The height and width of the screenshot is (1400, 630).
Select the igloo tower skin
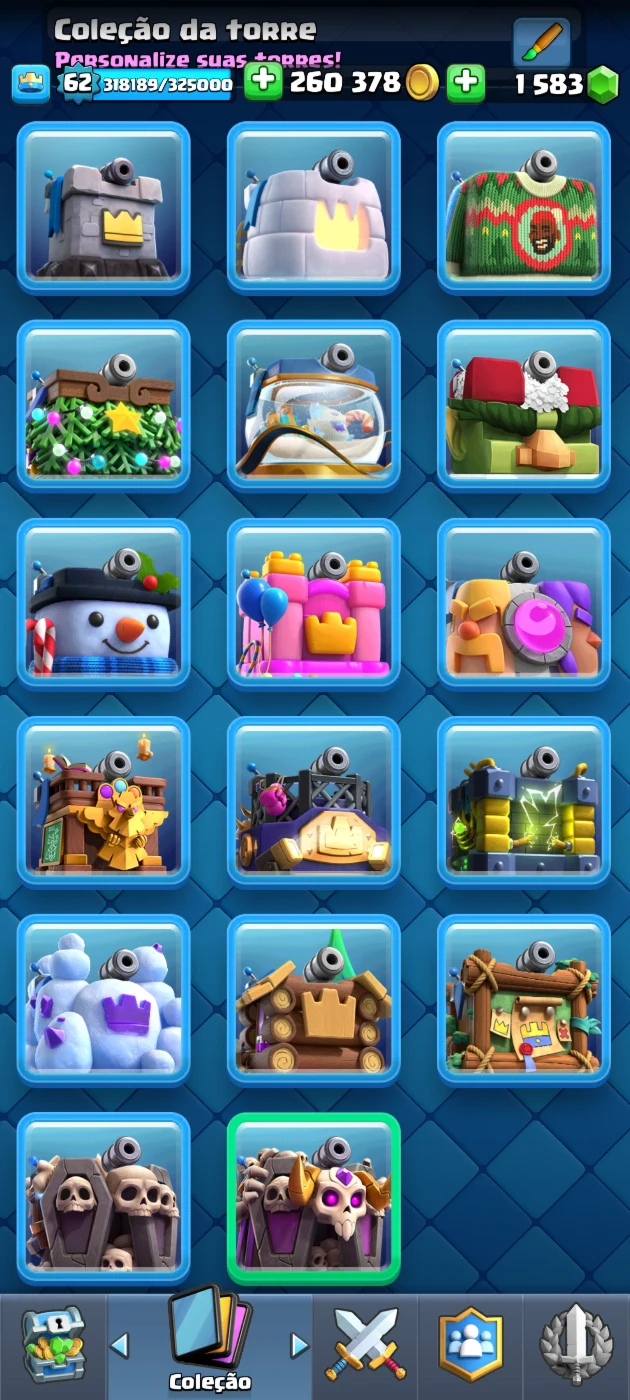click(314, 208)
